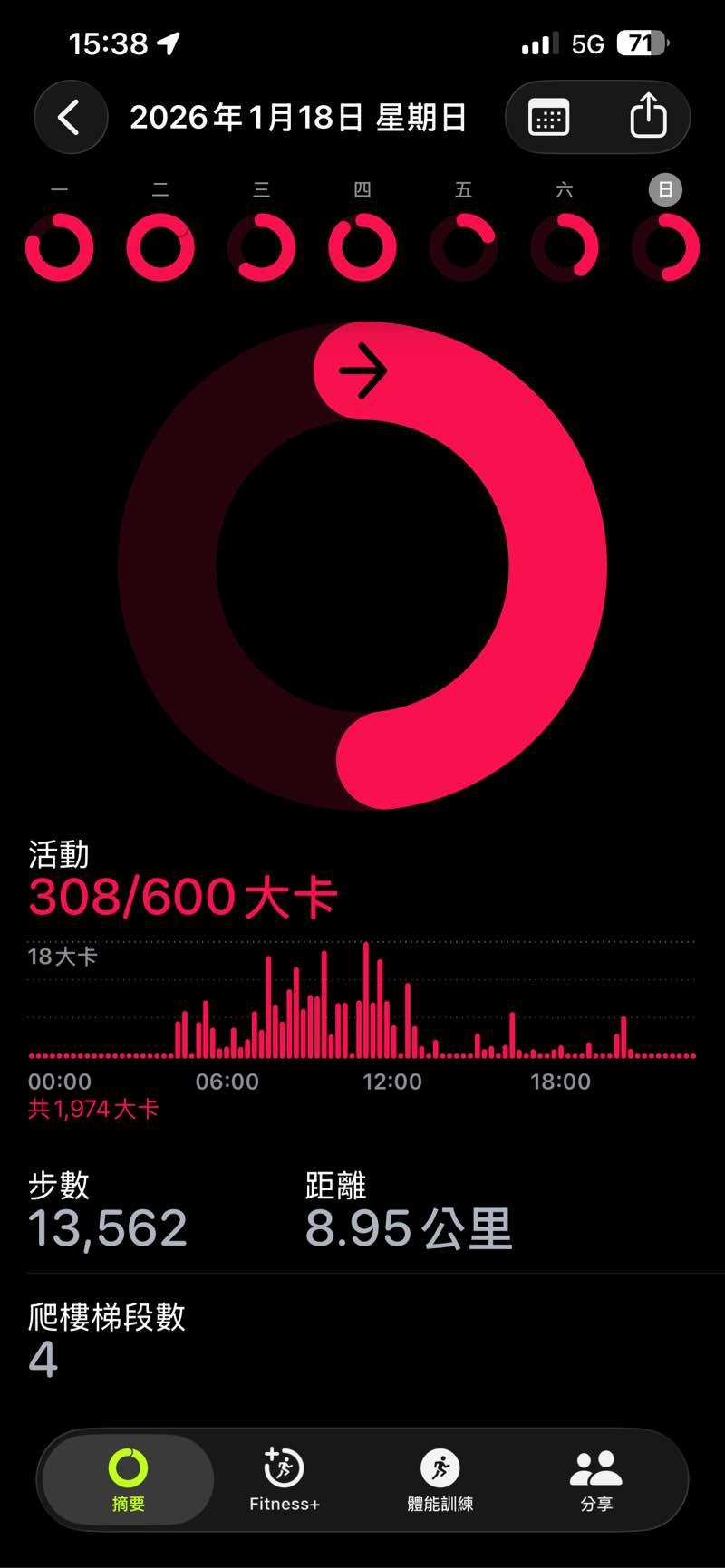The image size is (725, 1568).
Task: View Wednesday's activity ring
Action: pos(261,246)
